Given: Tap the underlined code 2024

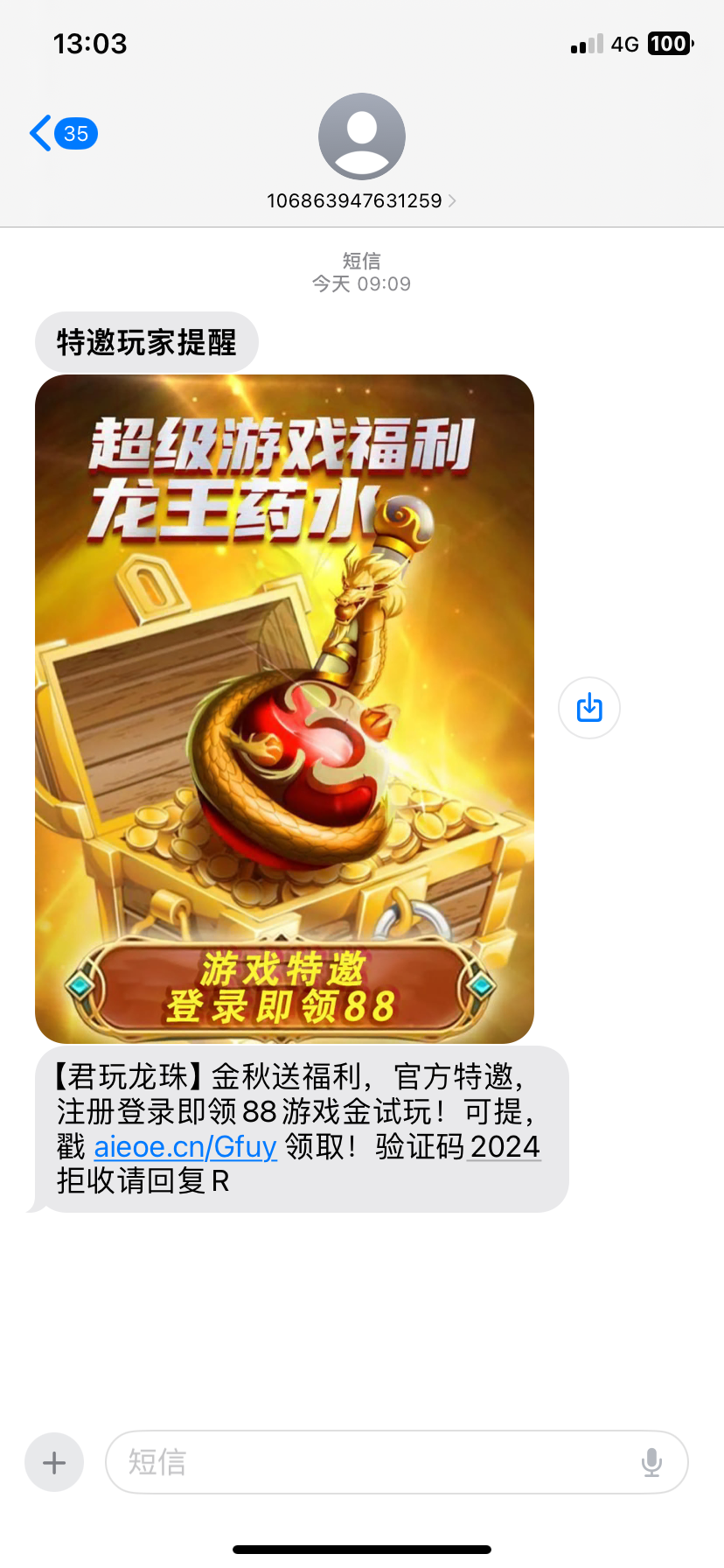Looking at the screenshot, I should coord(505,1146).
